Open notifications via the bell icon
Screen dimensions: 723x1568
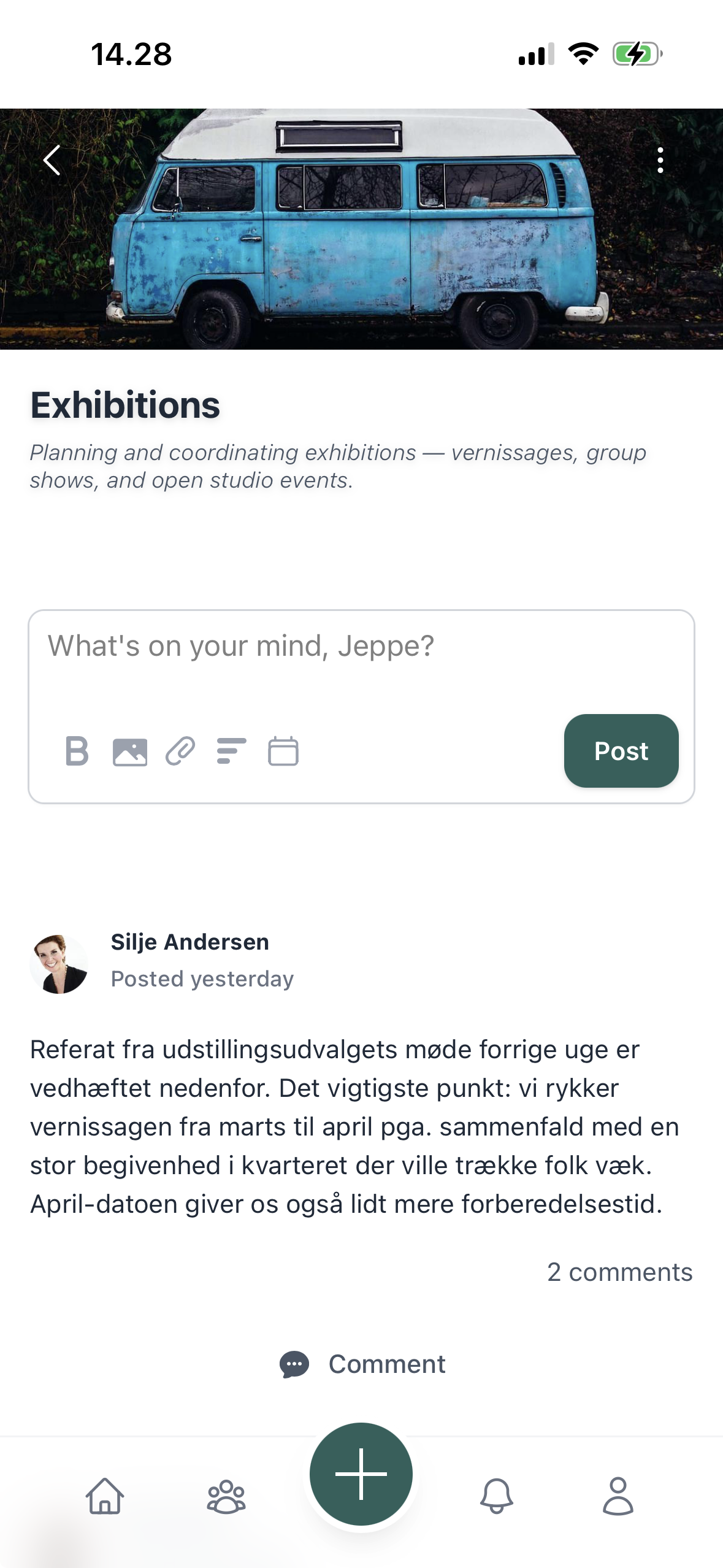point(496,1498)
